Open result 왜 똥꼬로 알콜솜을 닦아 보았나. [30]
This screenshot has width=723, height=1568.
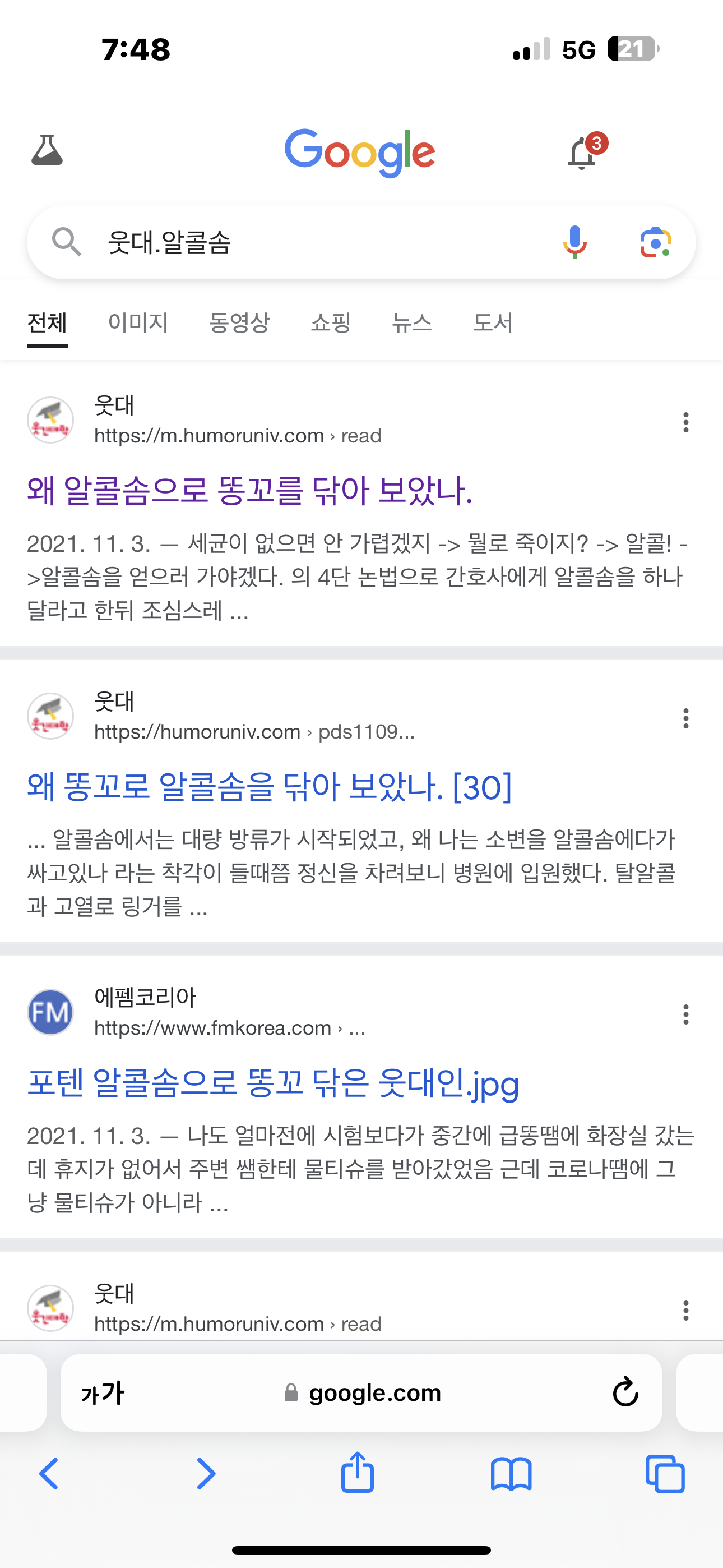coord(269,786)
